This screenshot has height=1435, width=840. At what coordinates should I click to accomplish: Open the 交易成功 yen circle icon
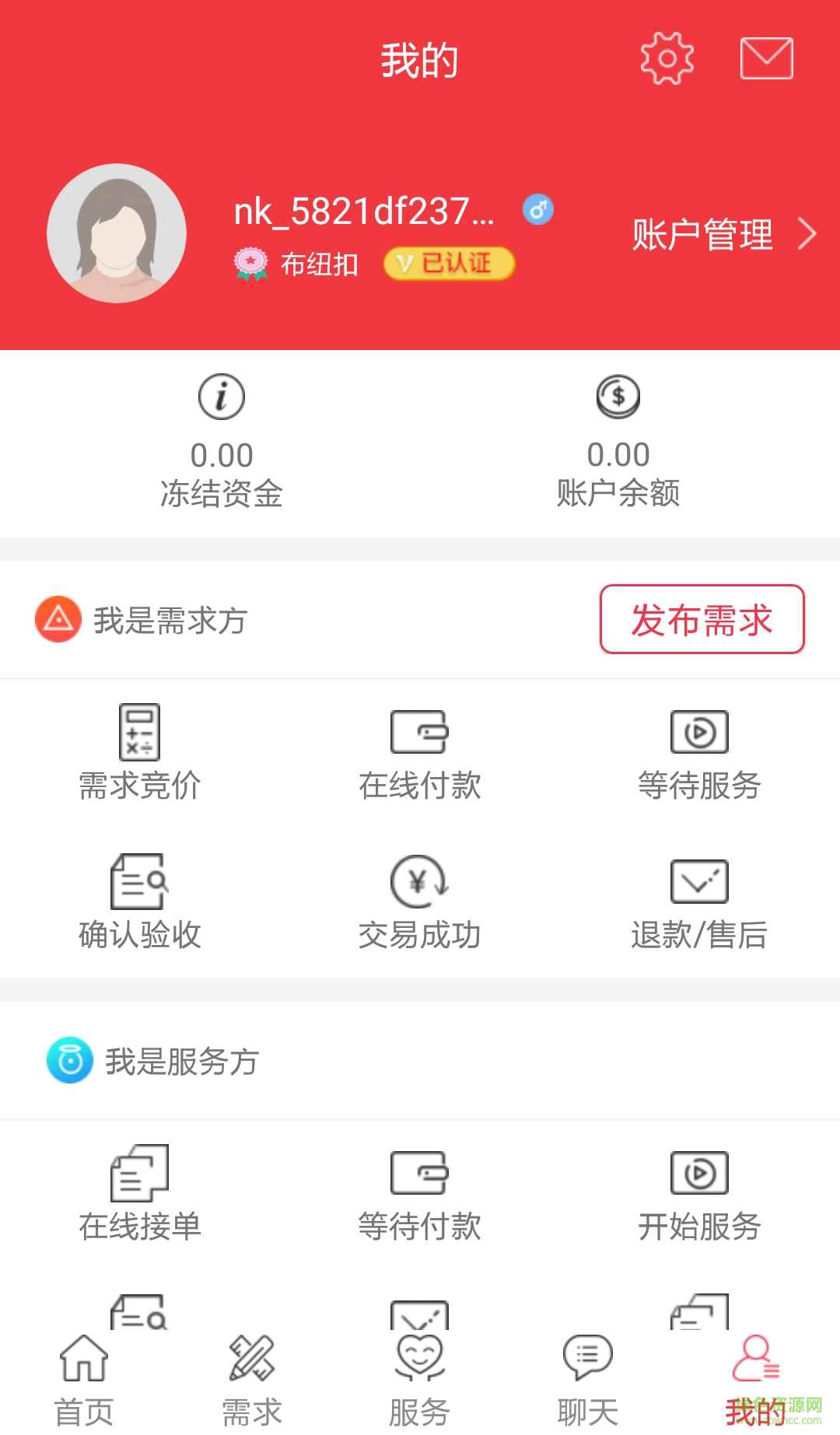(418, 882)
